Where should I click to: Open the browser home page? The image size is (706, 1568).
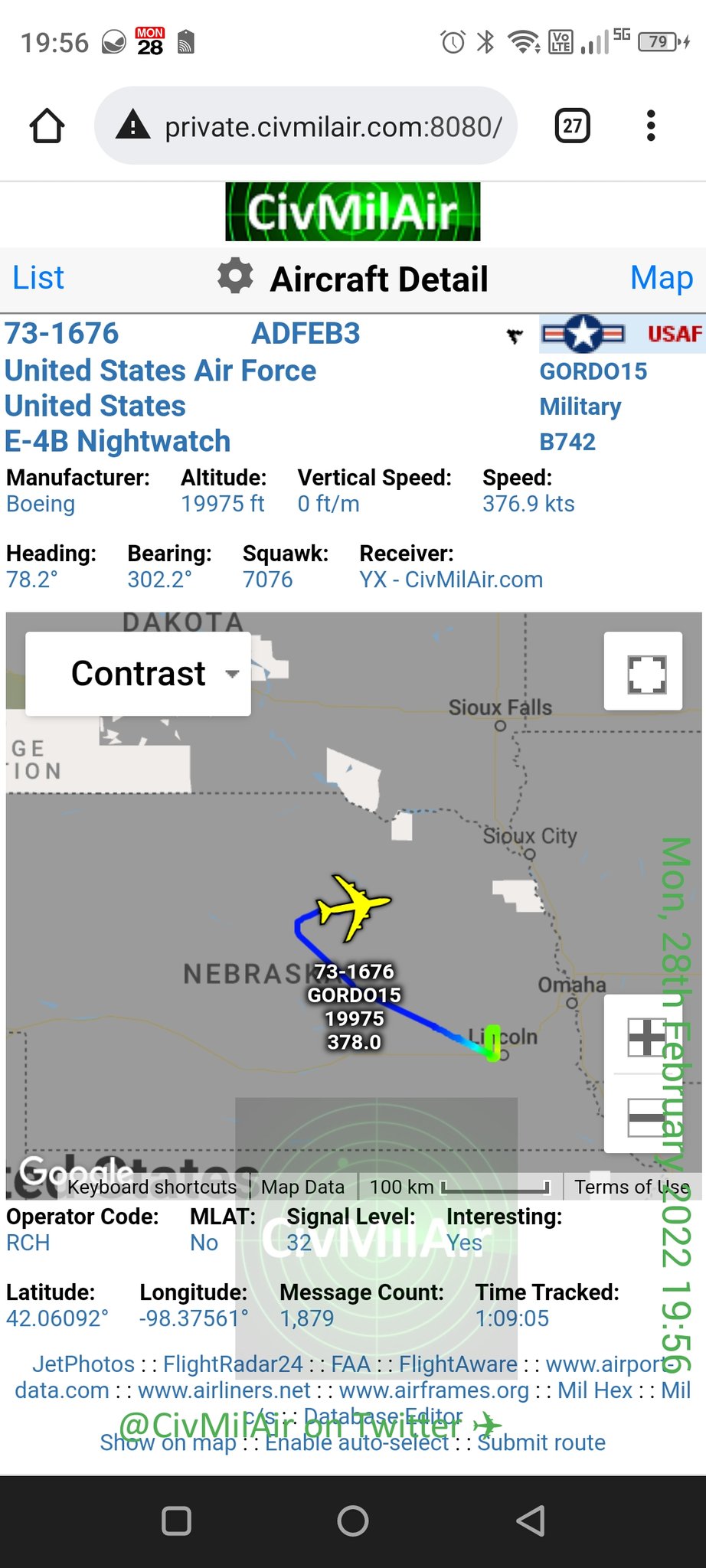(x=47, y=126)
